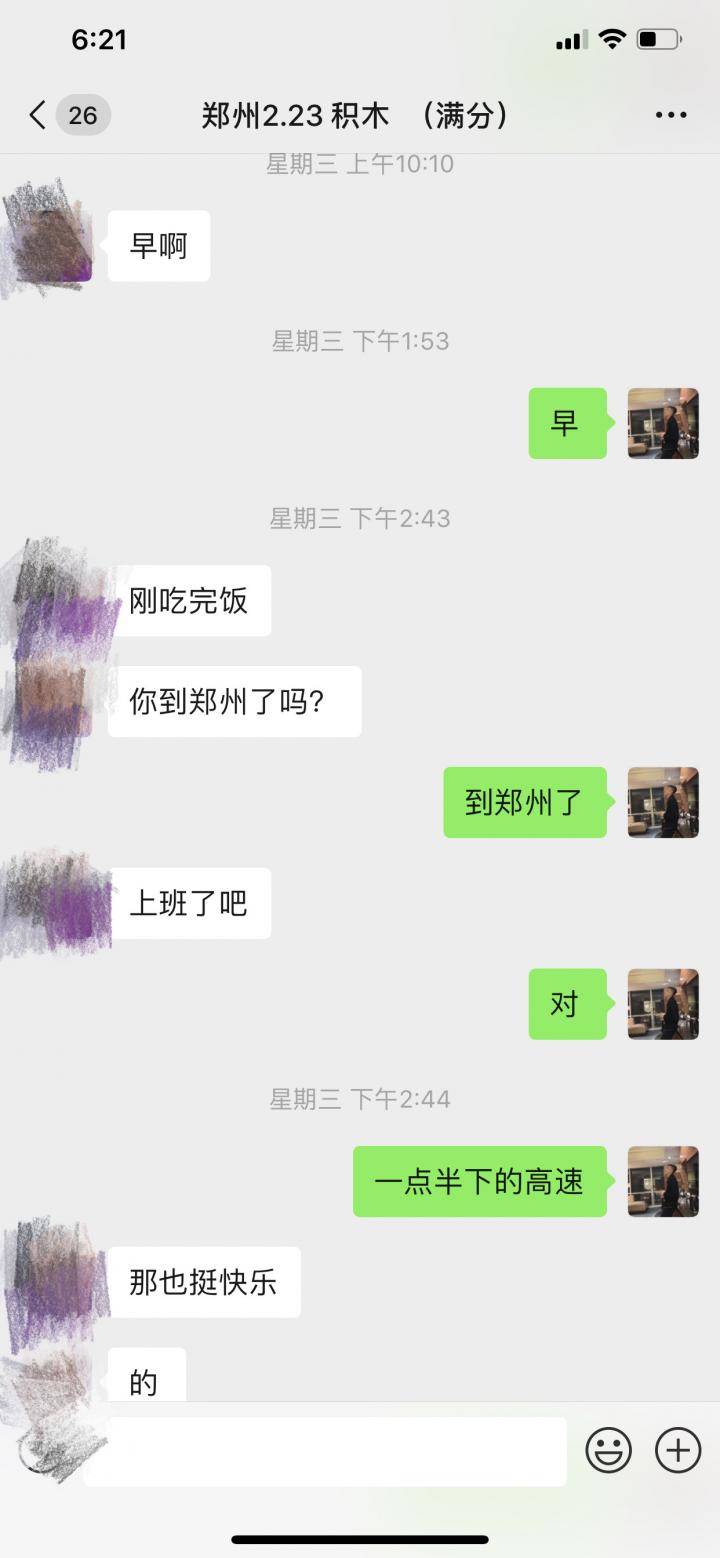
Task: Tap the 星期三 下午2:43 timestamp
Action: point(360,518)
